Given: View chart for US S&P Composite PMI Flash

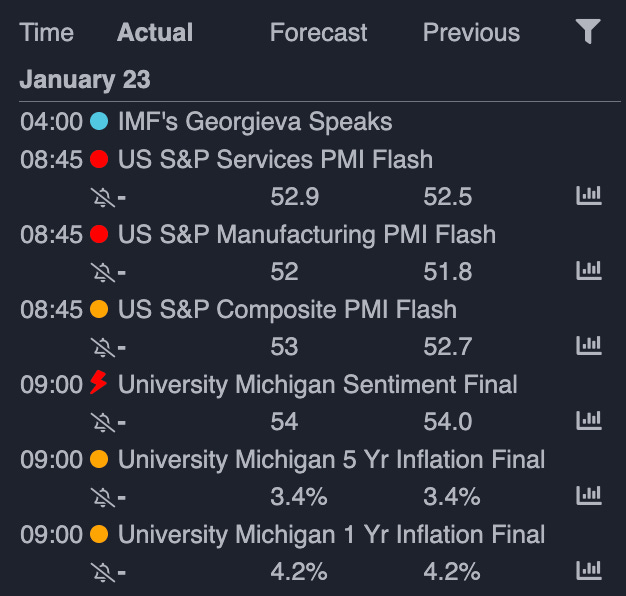Looking at the screenshot, I should [589, 346].
